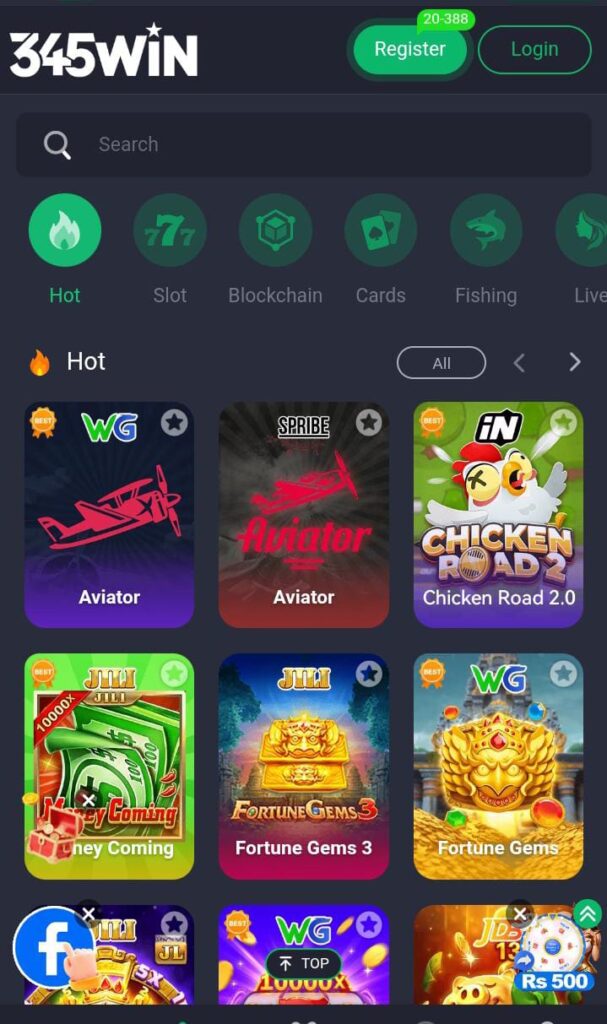Tap the Register button

pos(409,50)
